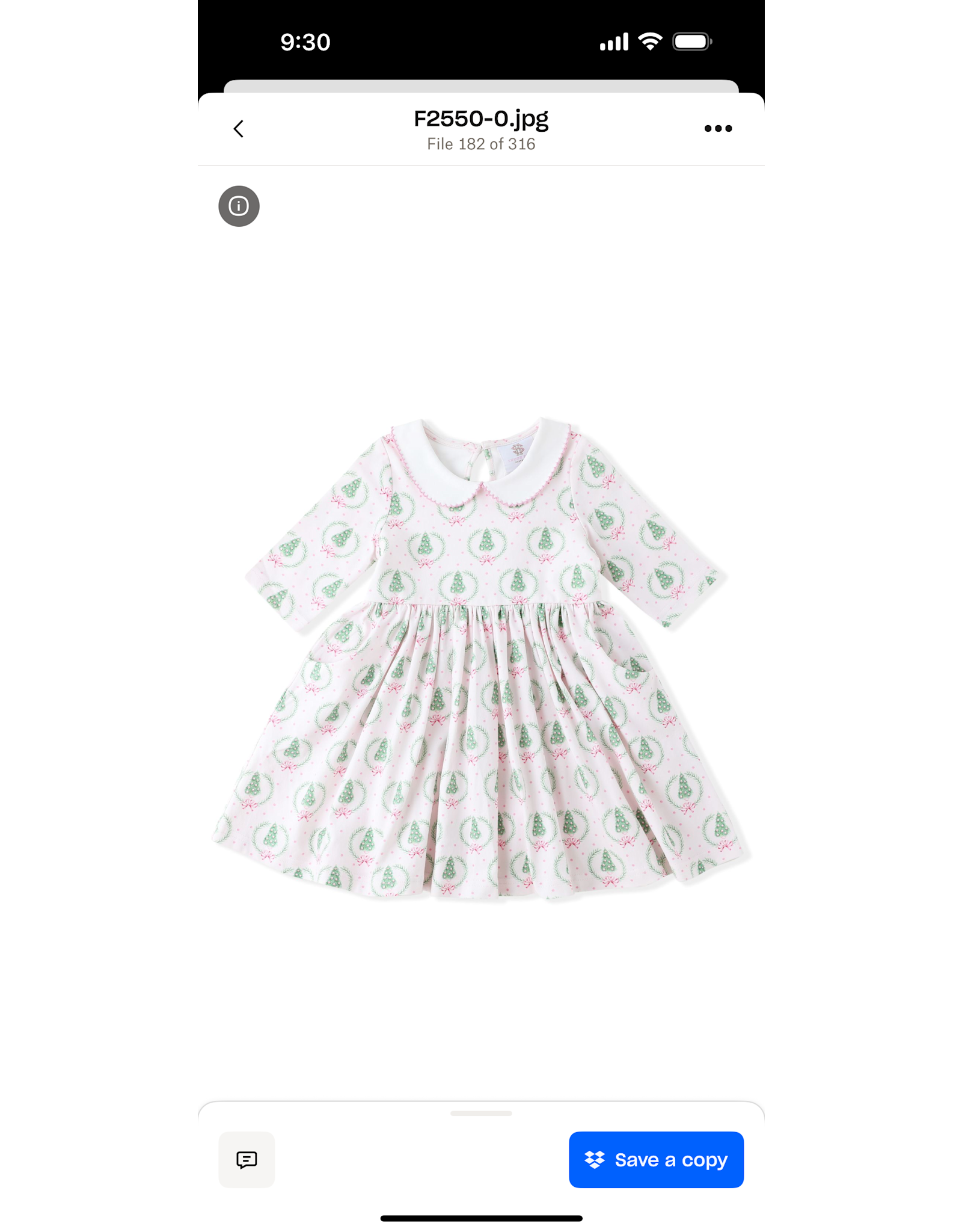Screen dimensions: 962x1232
Task: Tap the 9:30 clock in status bar
Action: tap(305, 42)
